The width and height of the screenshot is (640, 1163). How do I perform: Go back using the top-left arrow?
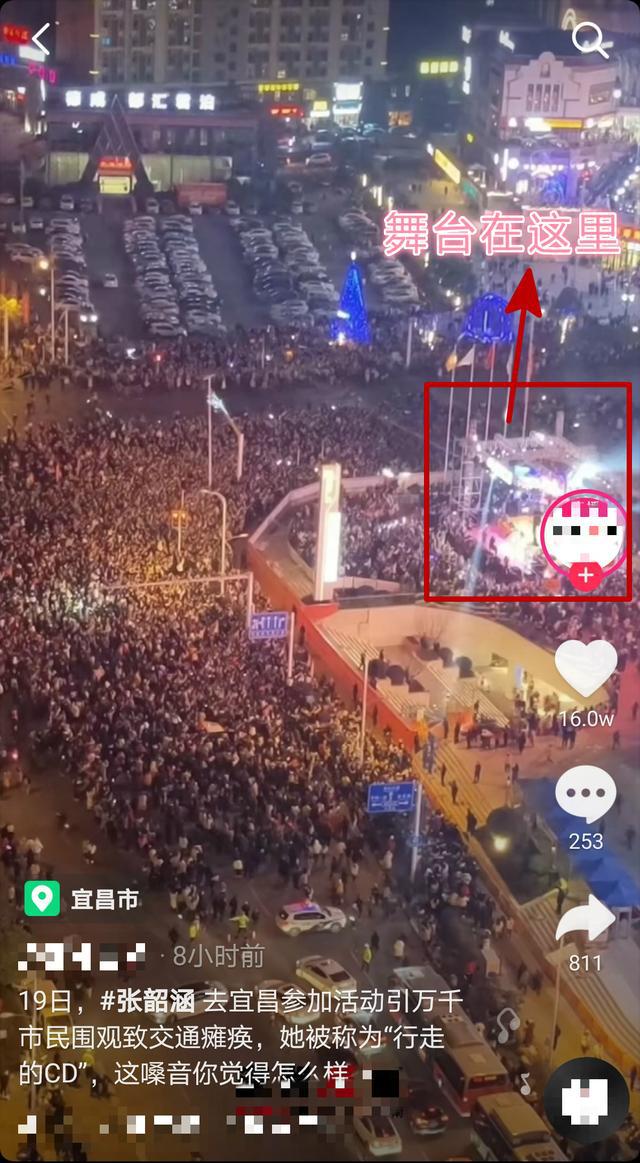pyautogui.click(x=40, y=39)
